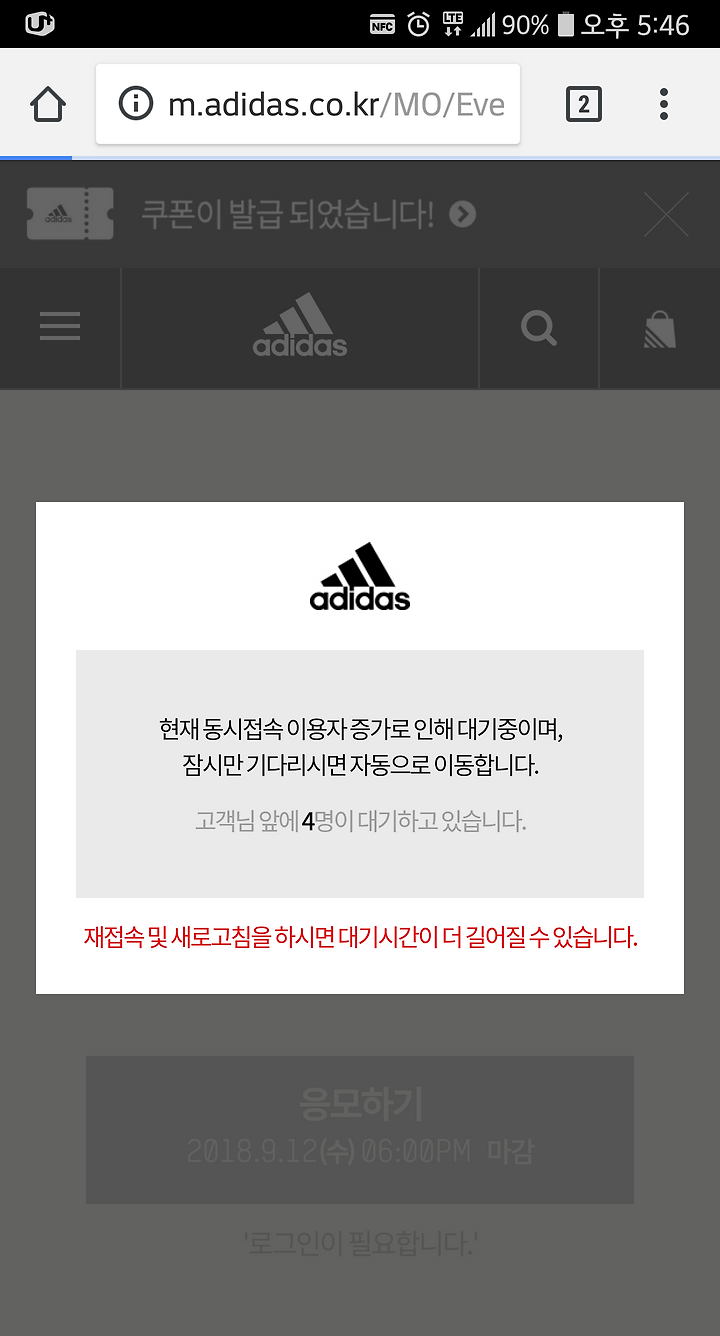Dismiss the coupon banner with the X
The width and height of the screenshot is (720, 1336).
point(666,214)
